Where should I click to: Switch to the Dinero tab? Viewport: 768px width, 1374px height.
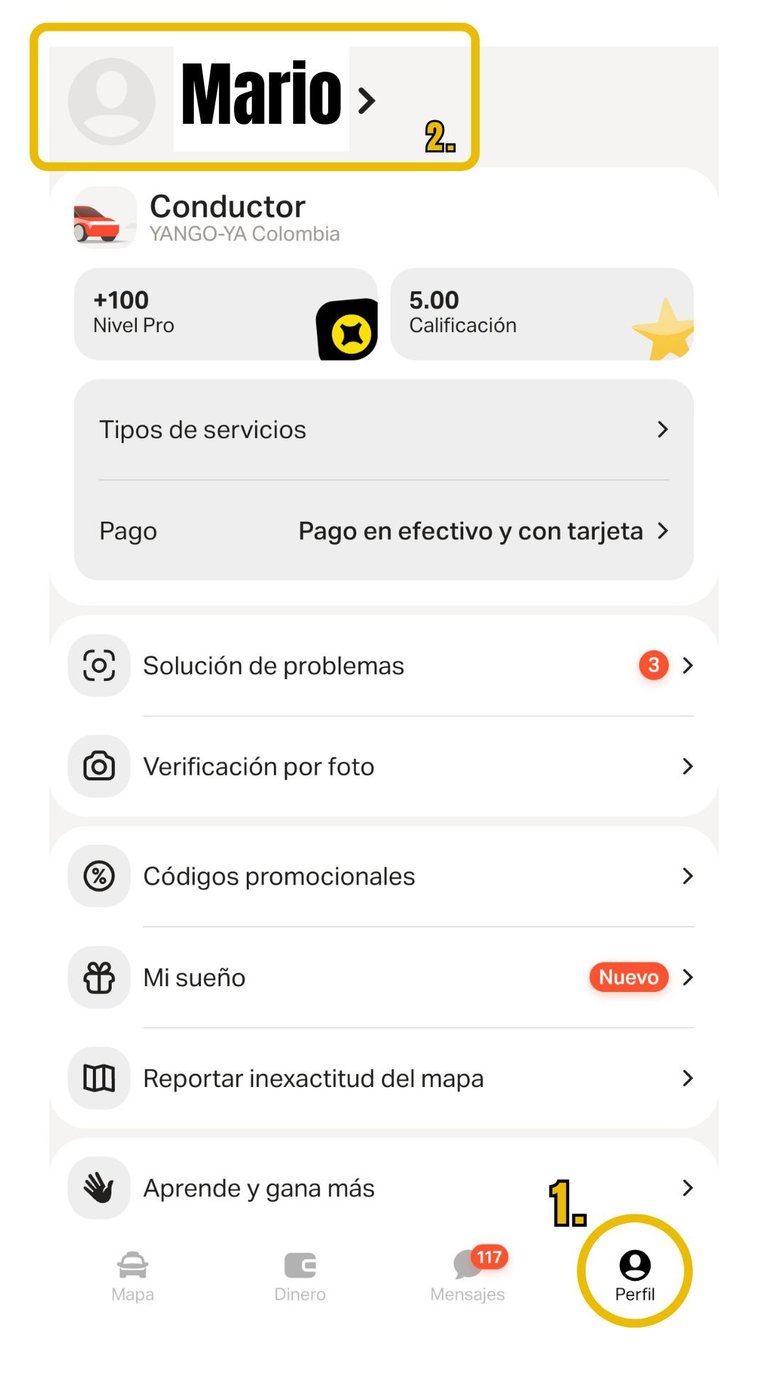(x=300, y=1276)
